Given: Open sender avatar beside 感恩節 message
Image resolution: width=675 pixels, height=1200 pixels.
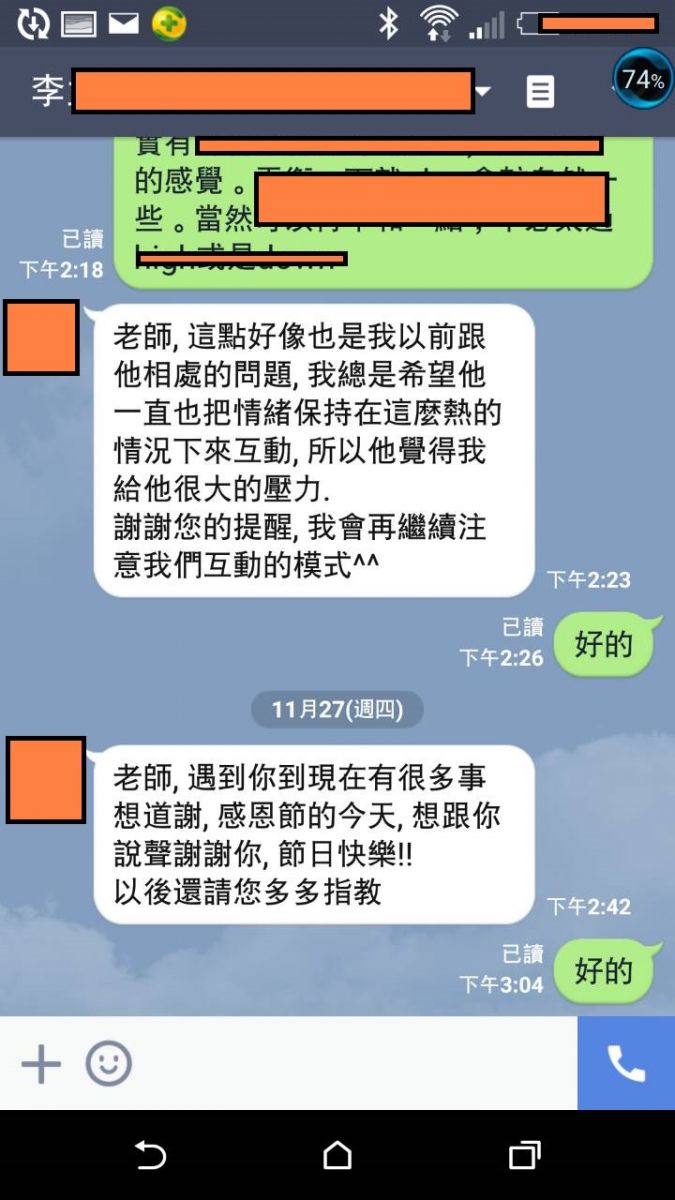Looking at the screenshot, I should (x=45, y=779).
